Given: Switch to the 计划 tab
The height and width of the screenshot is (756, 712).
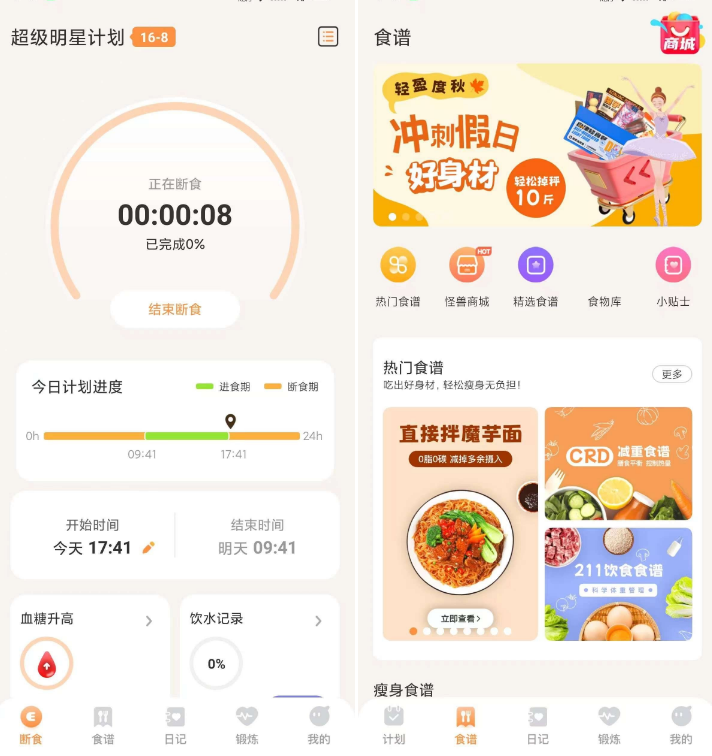Looking at the screenshot, I should [x=394, y=725].
